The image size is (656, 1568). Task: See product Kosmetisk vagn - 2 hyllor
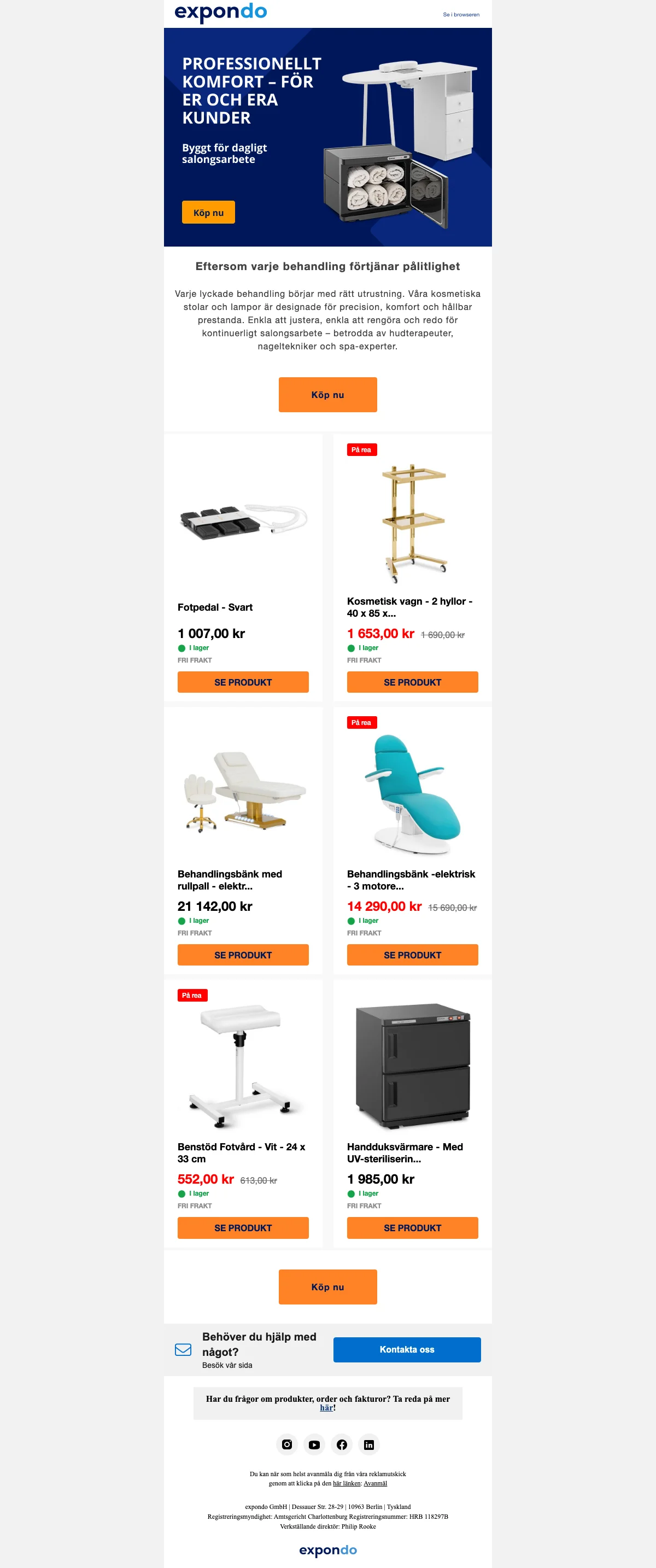(x=412, y=682)
